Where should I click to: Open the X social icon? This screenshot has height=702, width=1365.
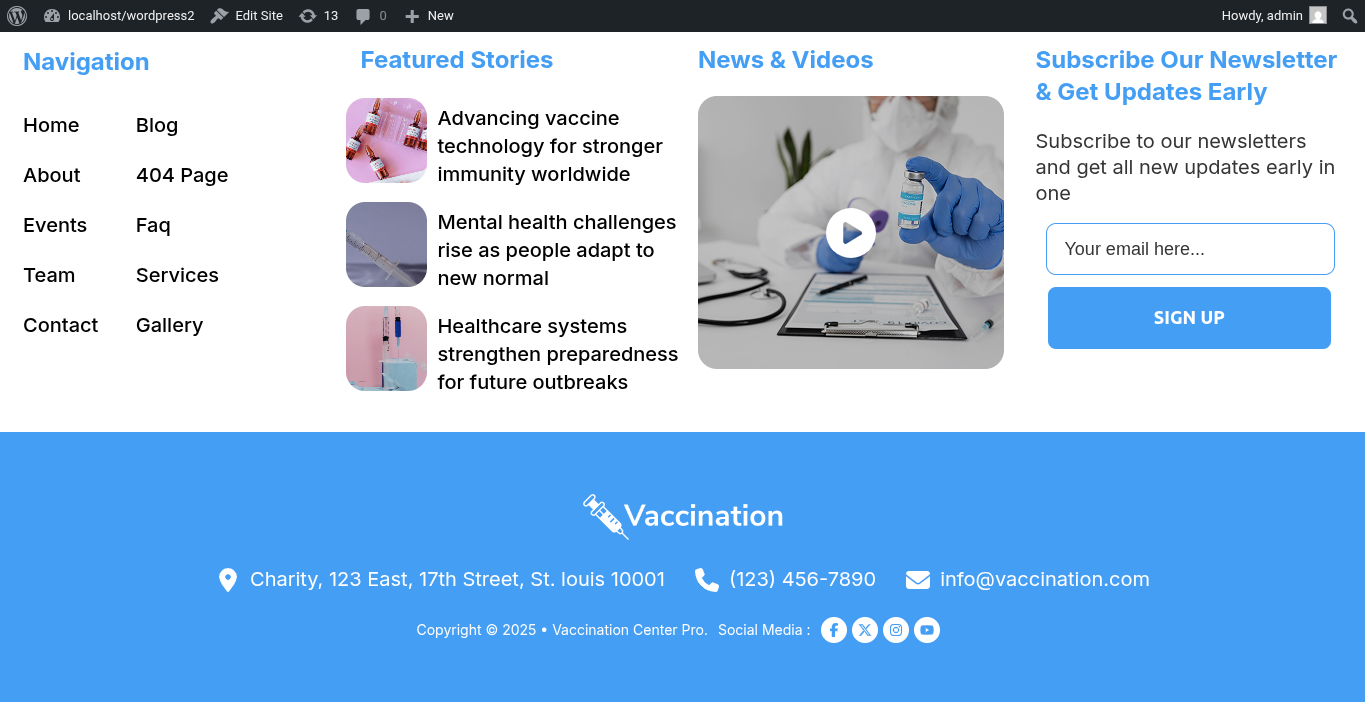coord(865,630)
